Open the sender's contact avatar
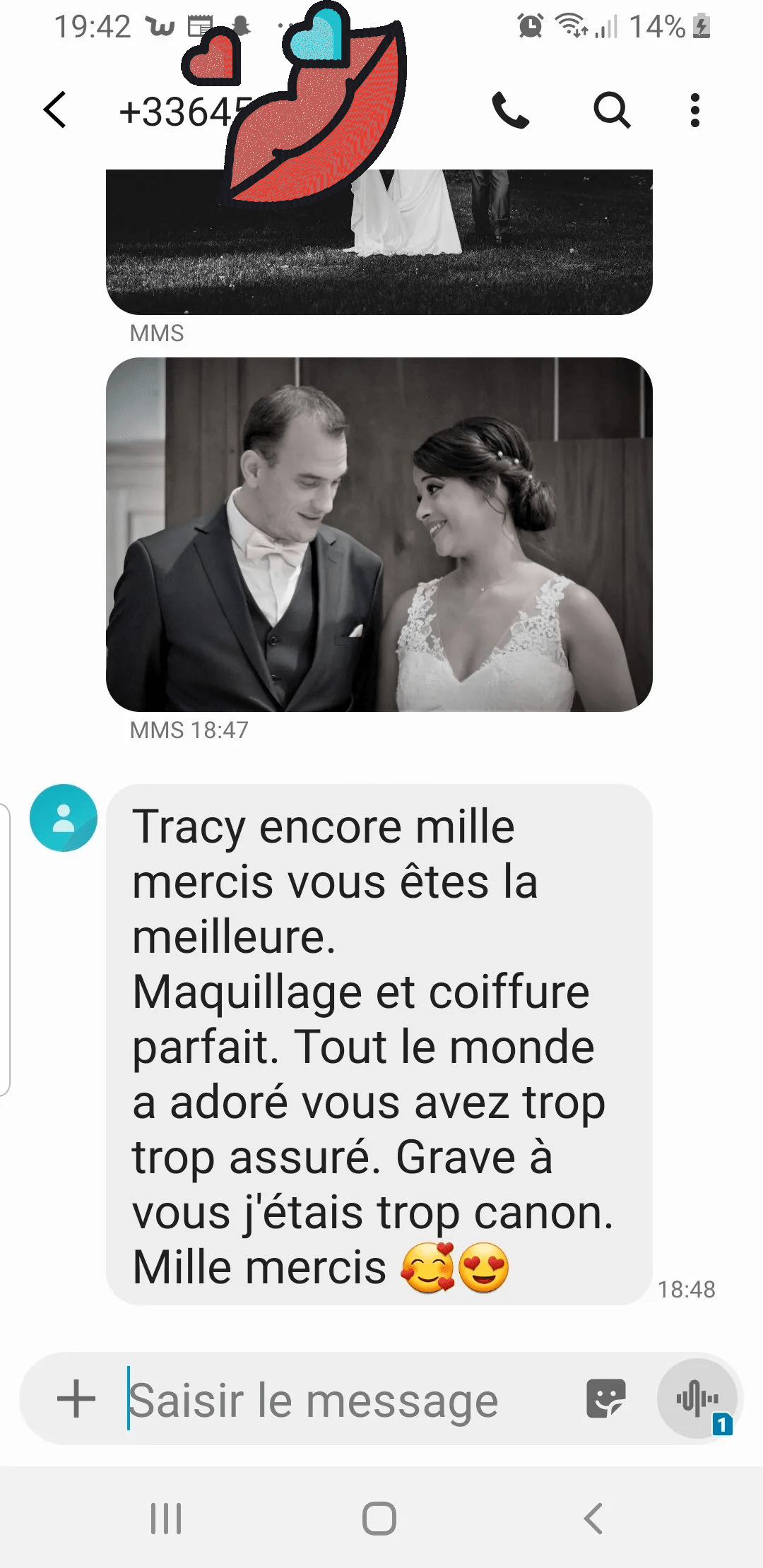The height and width of the screenshot is (1568, 763). pos(64,817)
